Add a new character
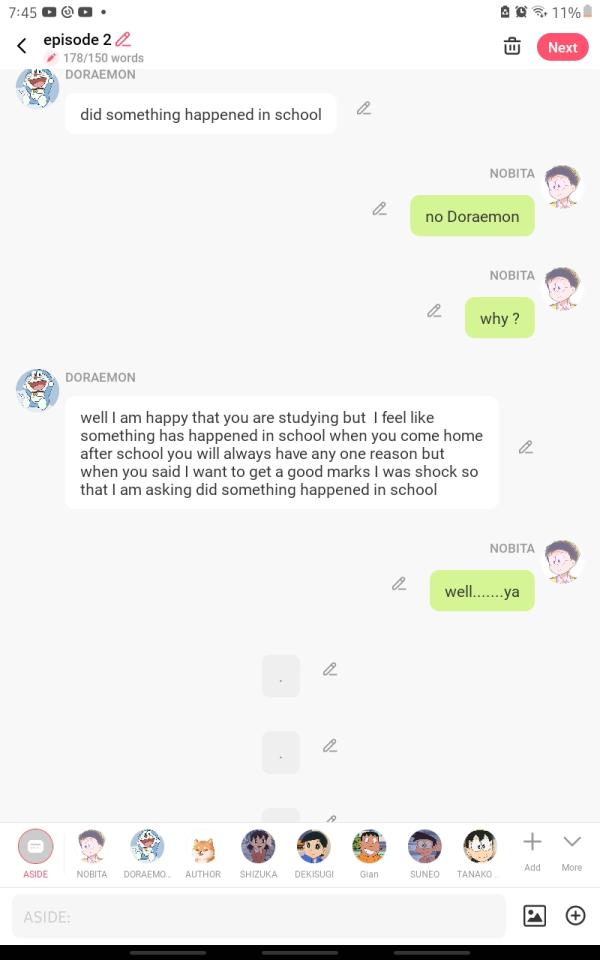 click(x=532, y=848)
